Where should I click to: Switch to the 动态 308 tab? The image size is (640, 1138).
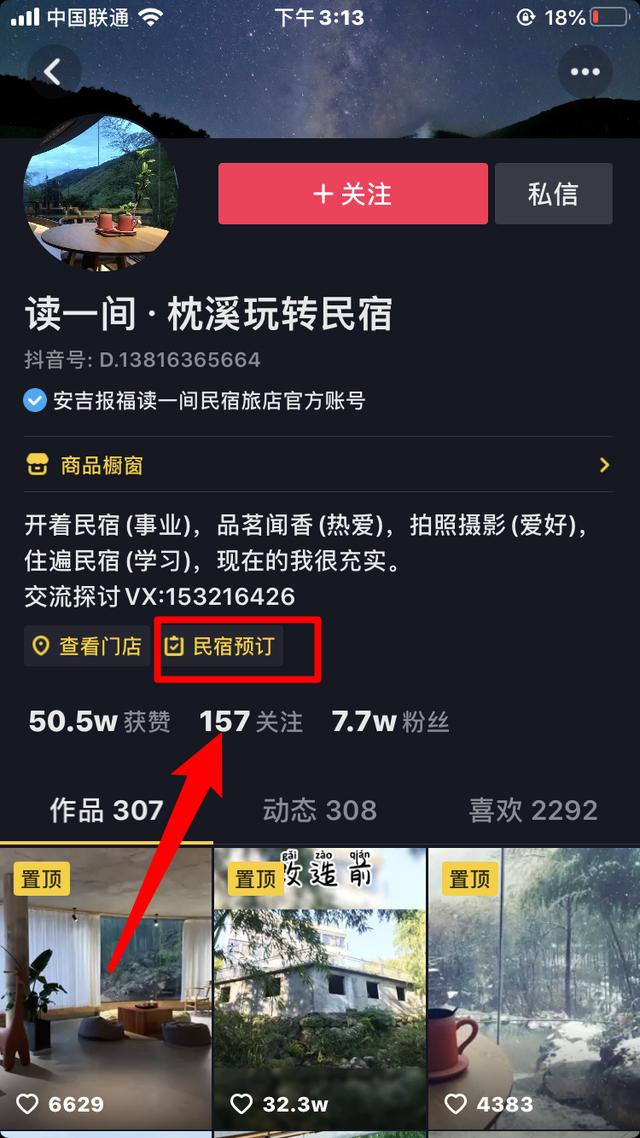(320, 810)
